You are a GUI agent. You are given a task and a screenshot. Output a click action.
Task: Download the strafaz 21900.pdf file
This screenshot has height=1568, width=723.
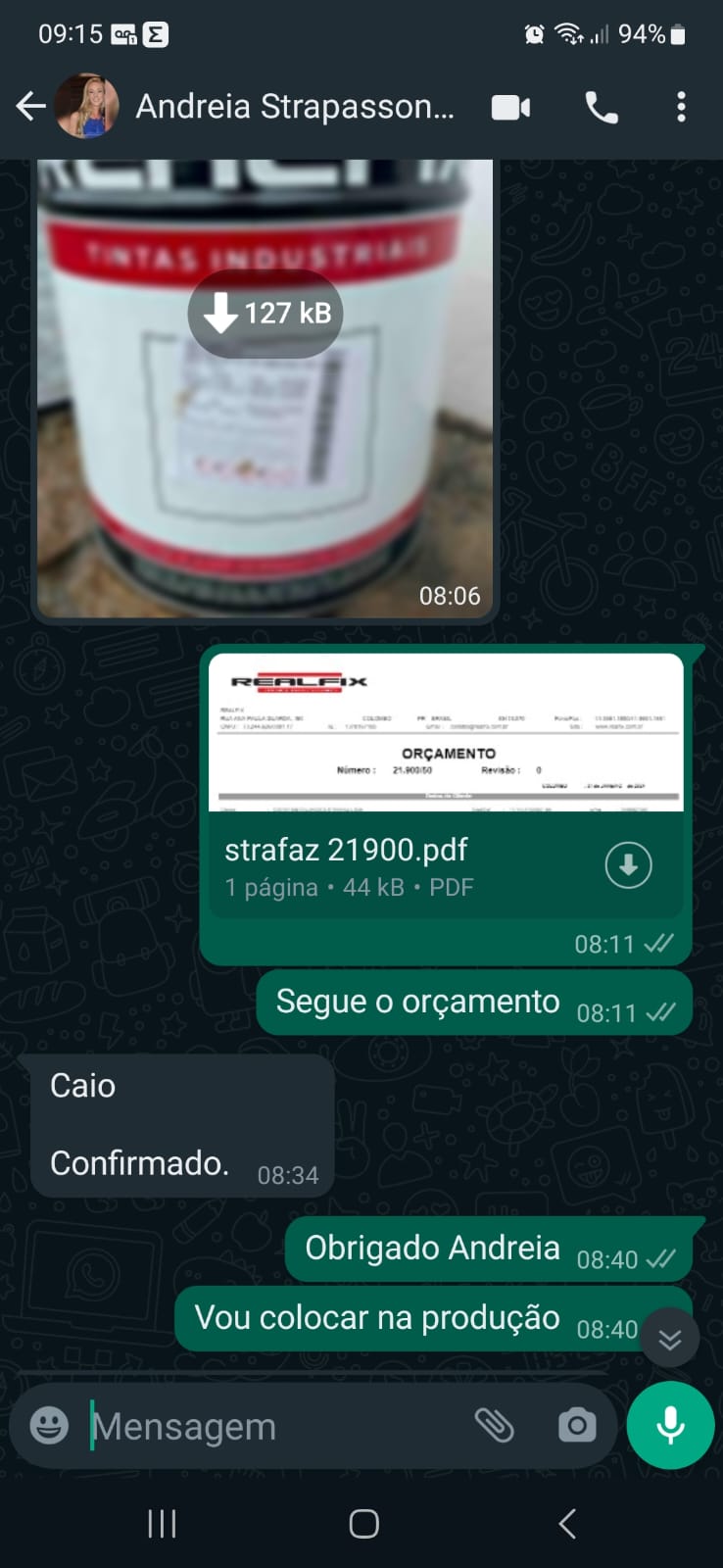tap(628, 865)
